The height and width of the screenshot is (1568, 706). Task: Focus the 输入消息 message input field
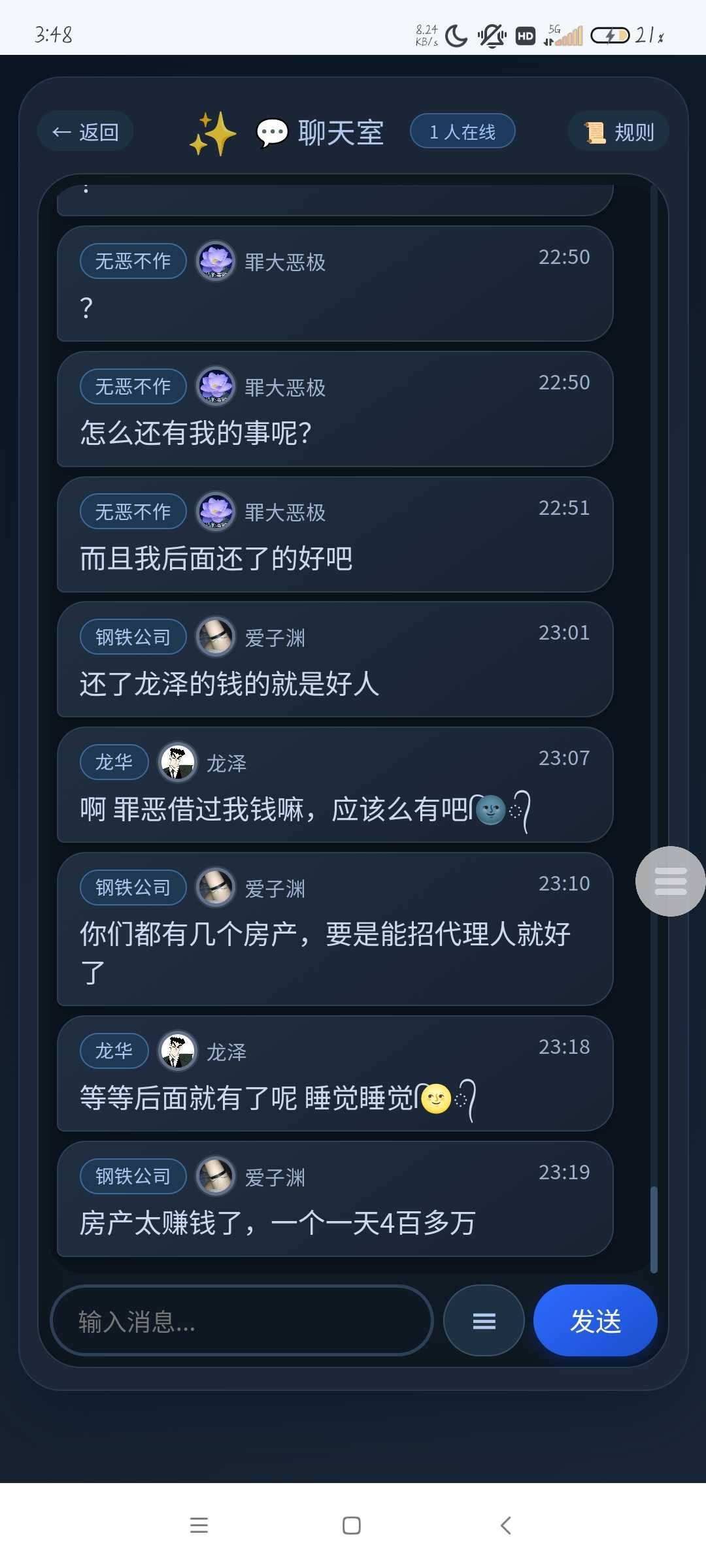point(241,1321)
